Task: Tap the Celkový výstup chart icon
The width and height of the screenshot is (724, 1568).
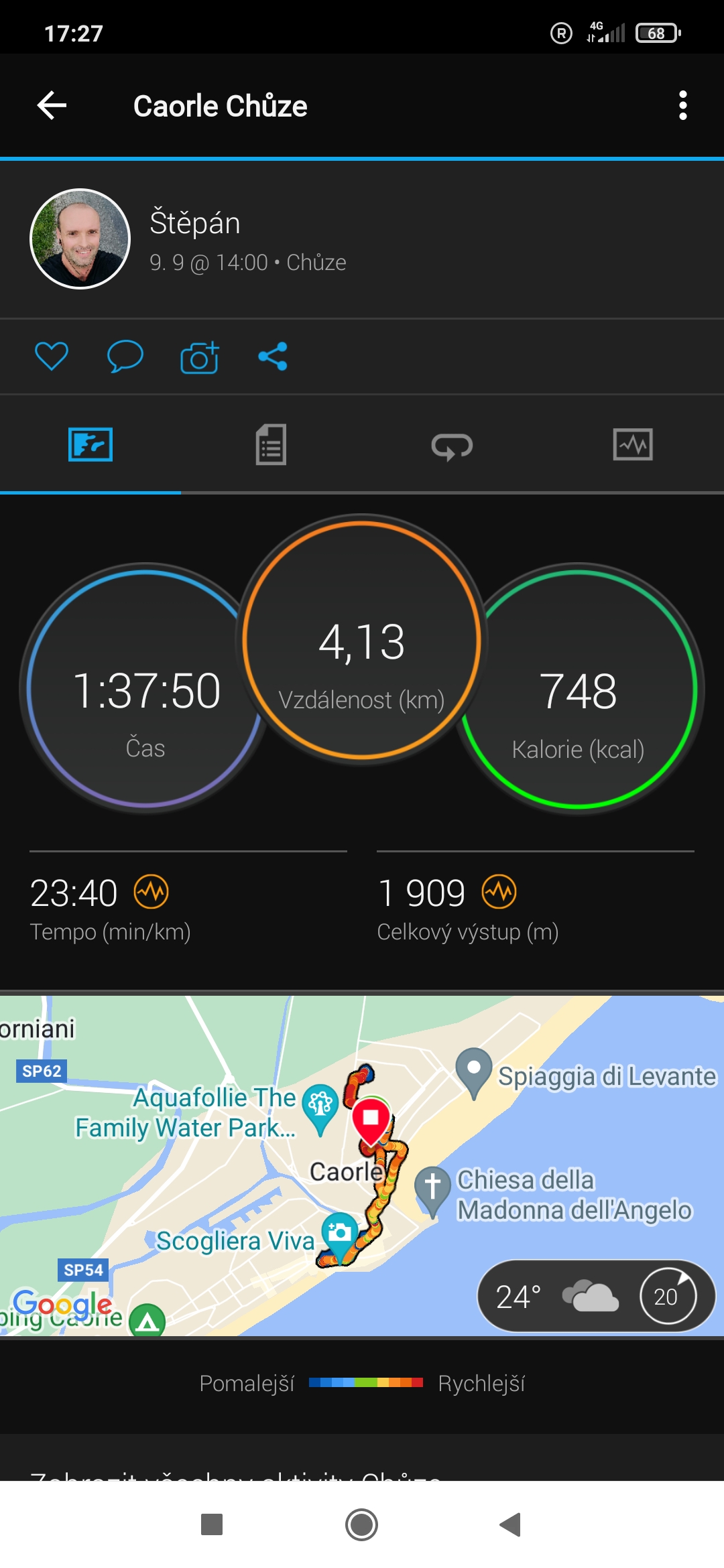Action: [499, 892]
